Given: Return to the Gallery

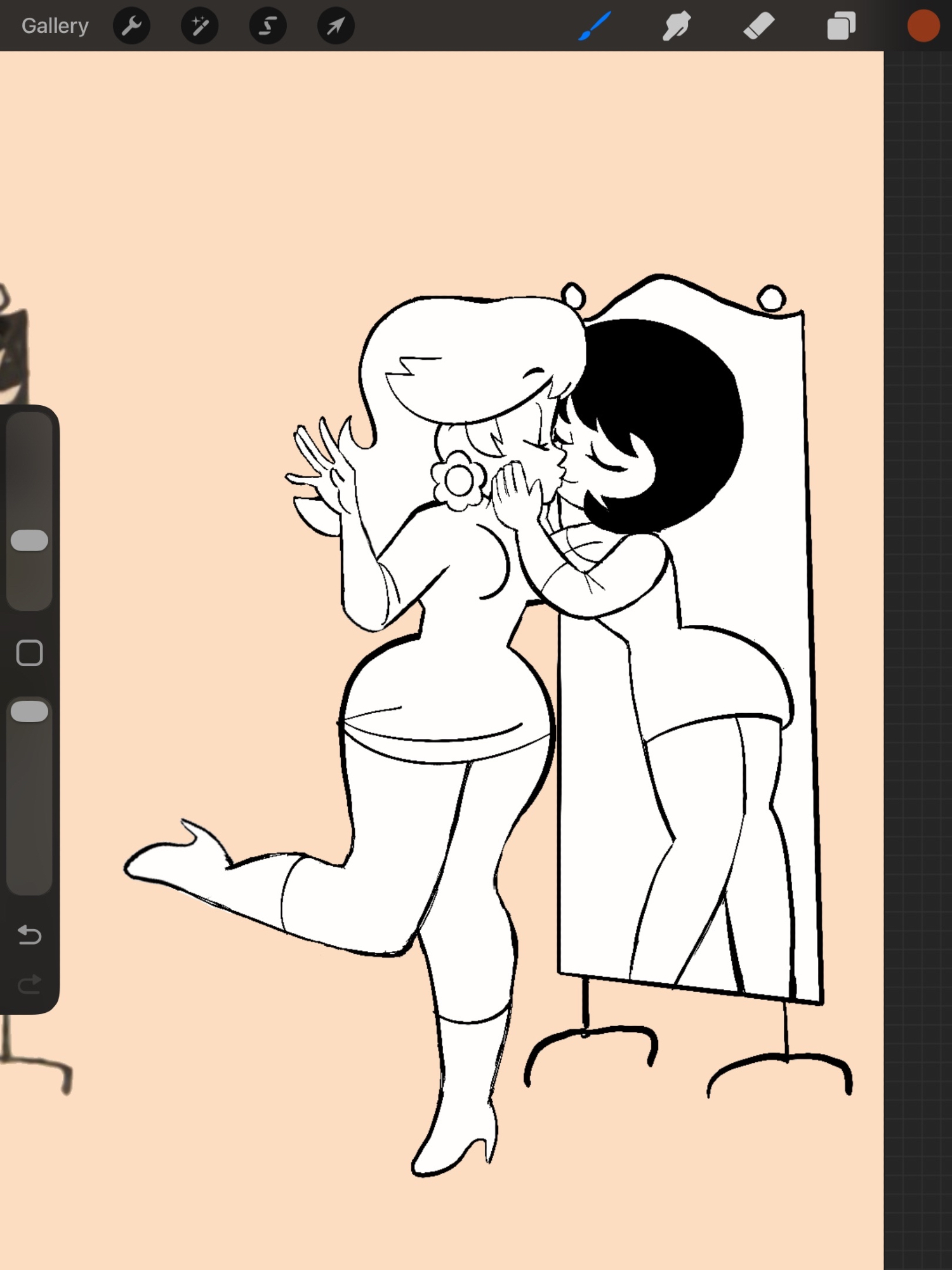Looking at the screenshot, I should (x=55, y=26).
